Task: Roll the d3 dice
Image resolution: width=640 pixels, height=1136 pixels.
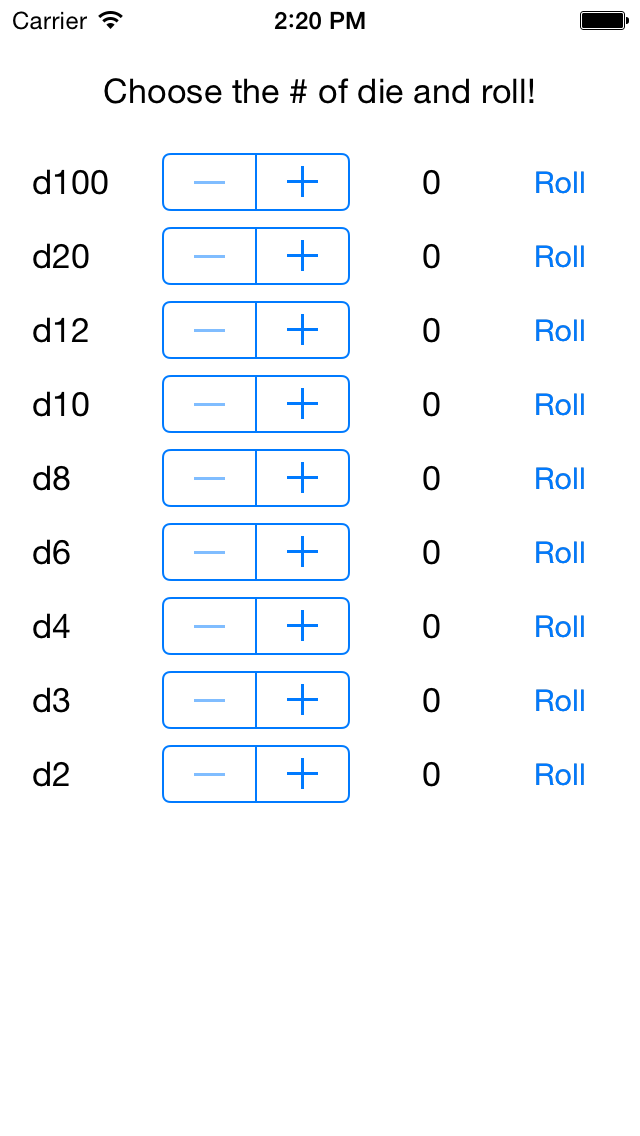Action: click(560, 700)
